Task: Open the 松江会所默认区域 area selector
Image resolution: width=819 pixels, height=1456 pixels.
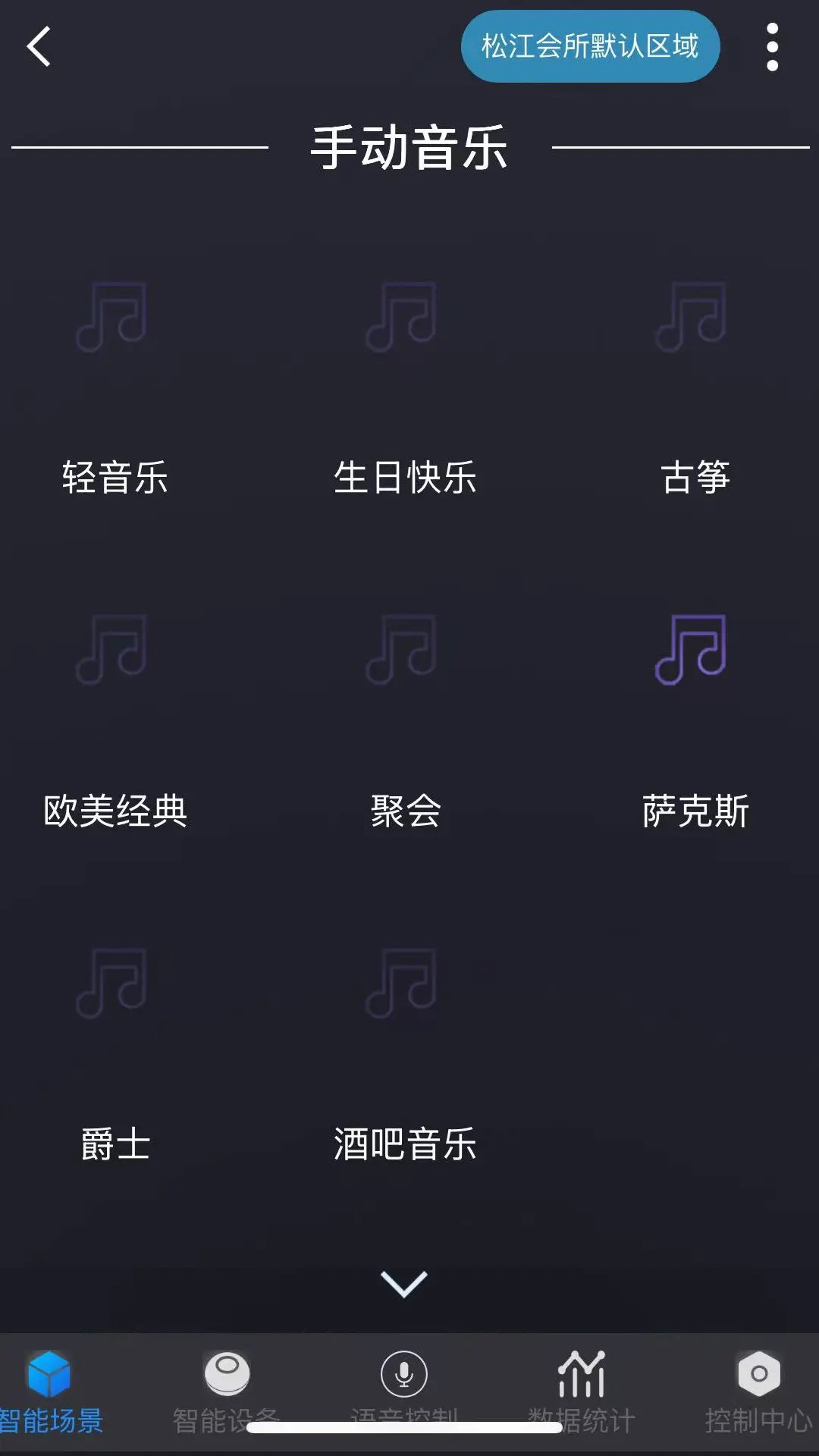Action: click(x=590, y=46)
